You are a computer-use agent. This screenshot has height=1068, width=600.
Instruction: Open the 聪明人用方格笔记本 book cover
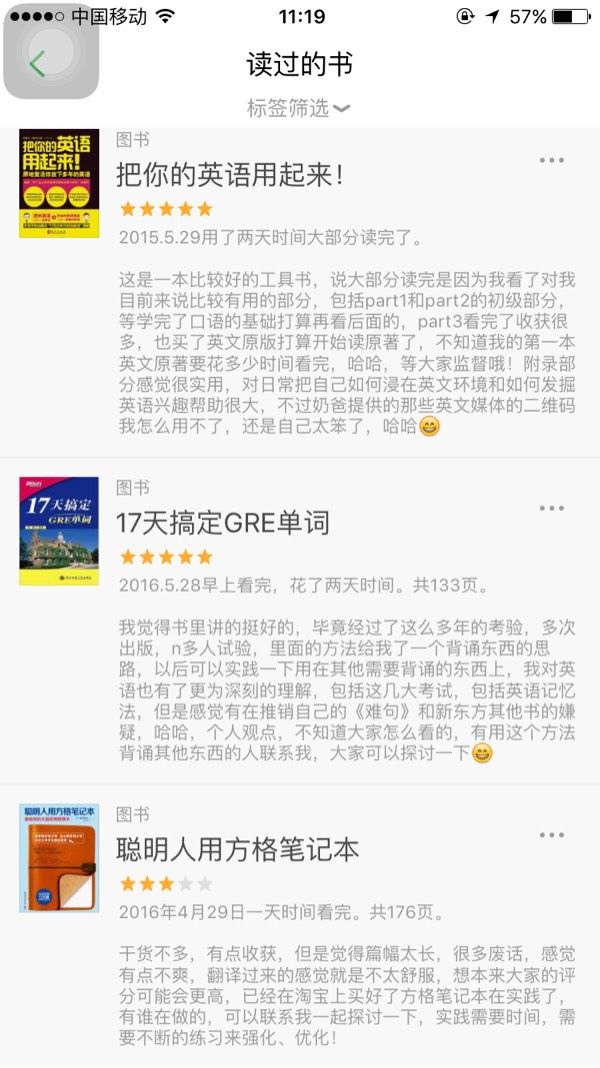59,858
